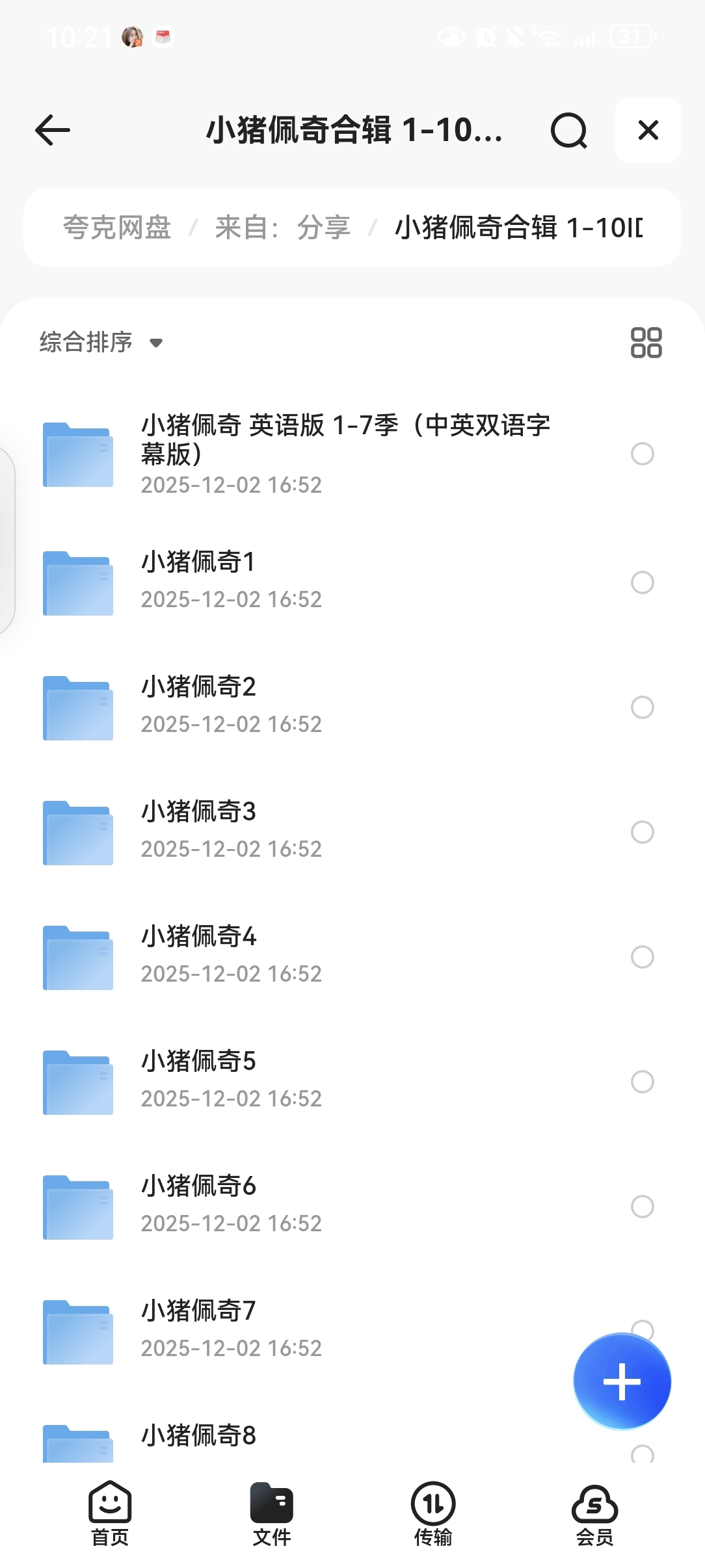Viewport: 705px width, 1568px height.
Task: Switch to grid view layout
Action: click(646, 343)
